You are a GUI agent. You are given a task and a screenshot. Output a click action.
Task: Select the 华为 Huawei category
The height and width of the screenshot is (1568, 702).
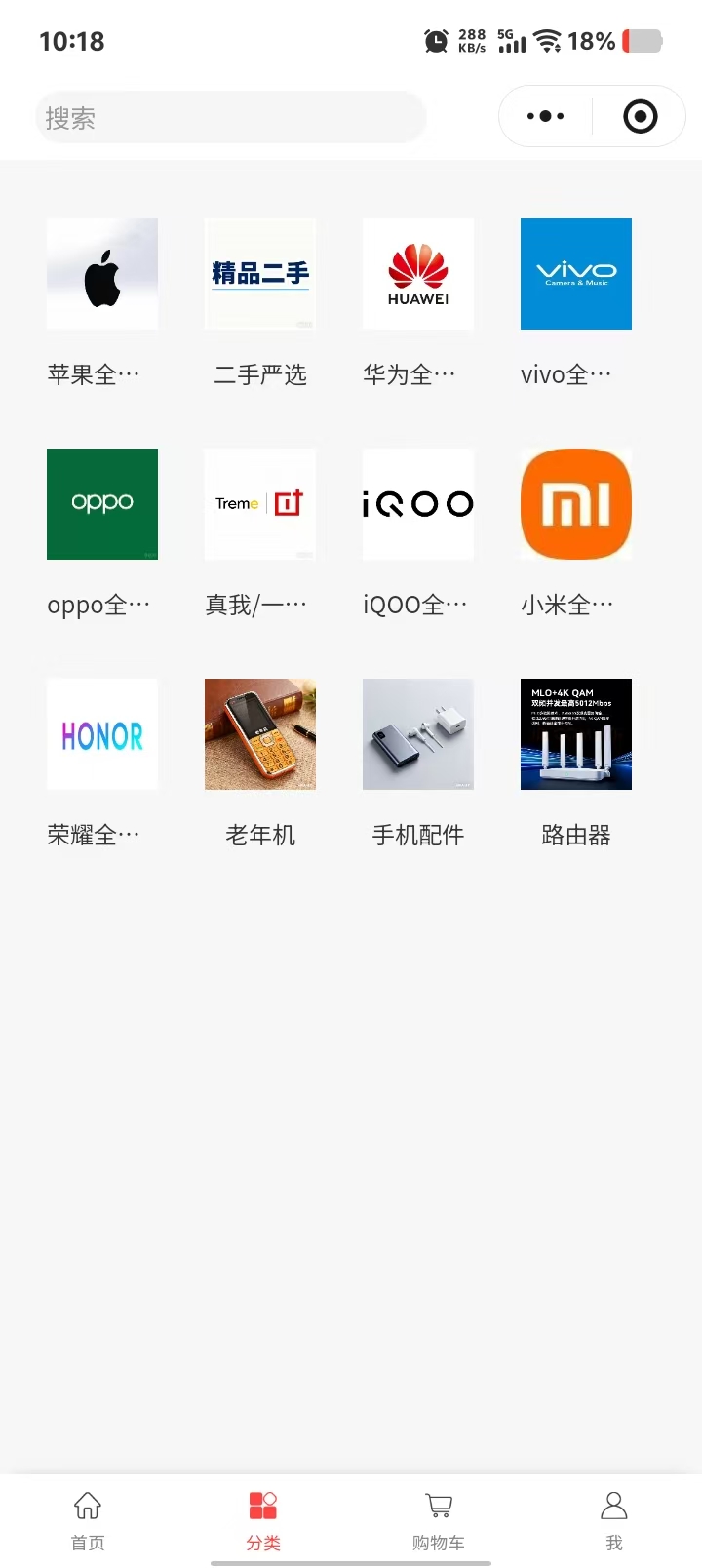click(418, 274)
